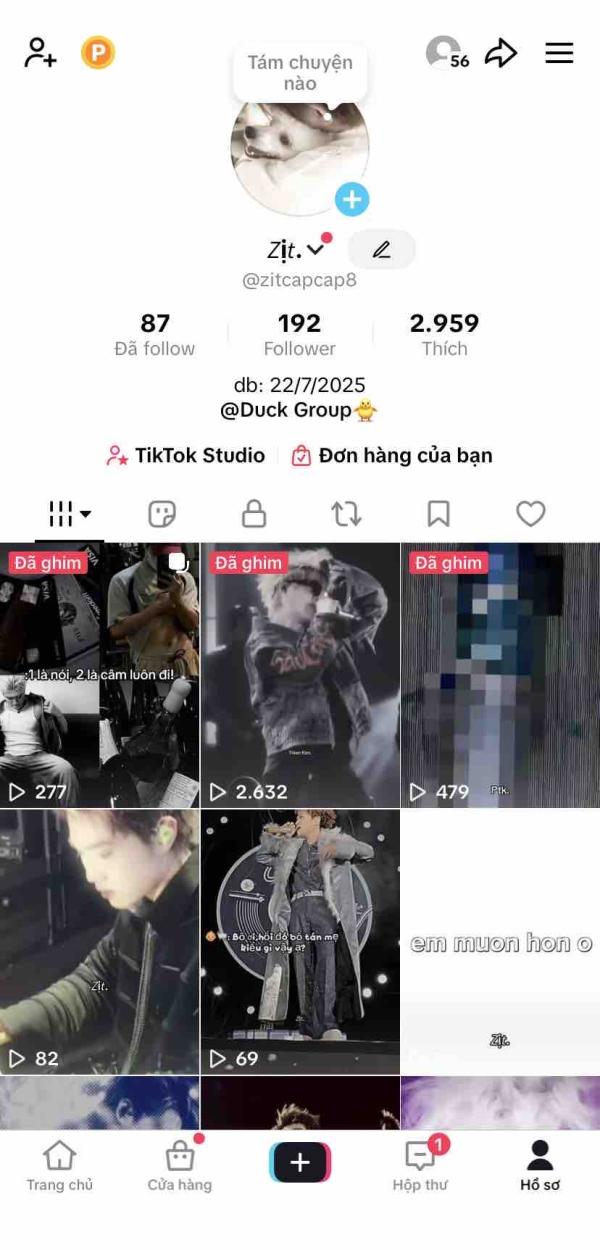Open the add friends icon
Viewport: 600px width, 1250px height.
click(40, 52)
